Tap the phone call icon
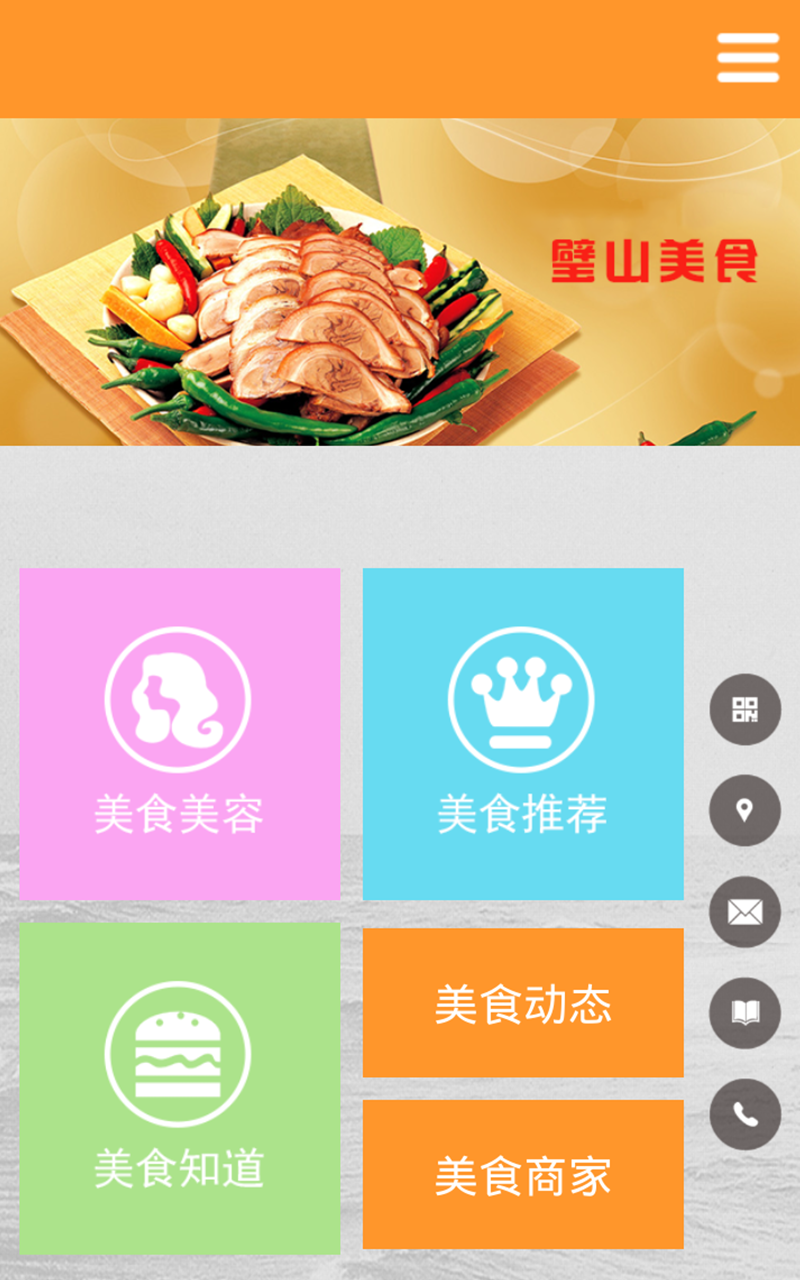Viewport: 800px width, 1280px height. click(x=745, y=1114)
